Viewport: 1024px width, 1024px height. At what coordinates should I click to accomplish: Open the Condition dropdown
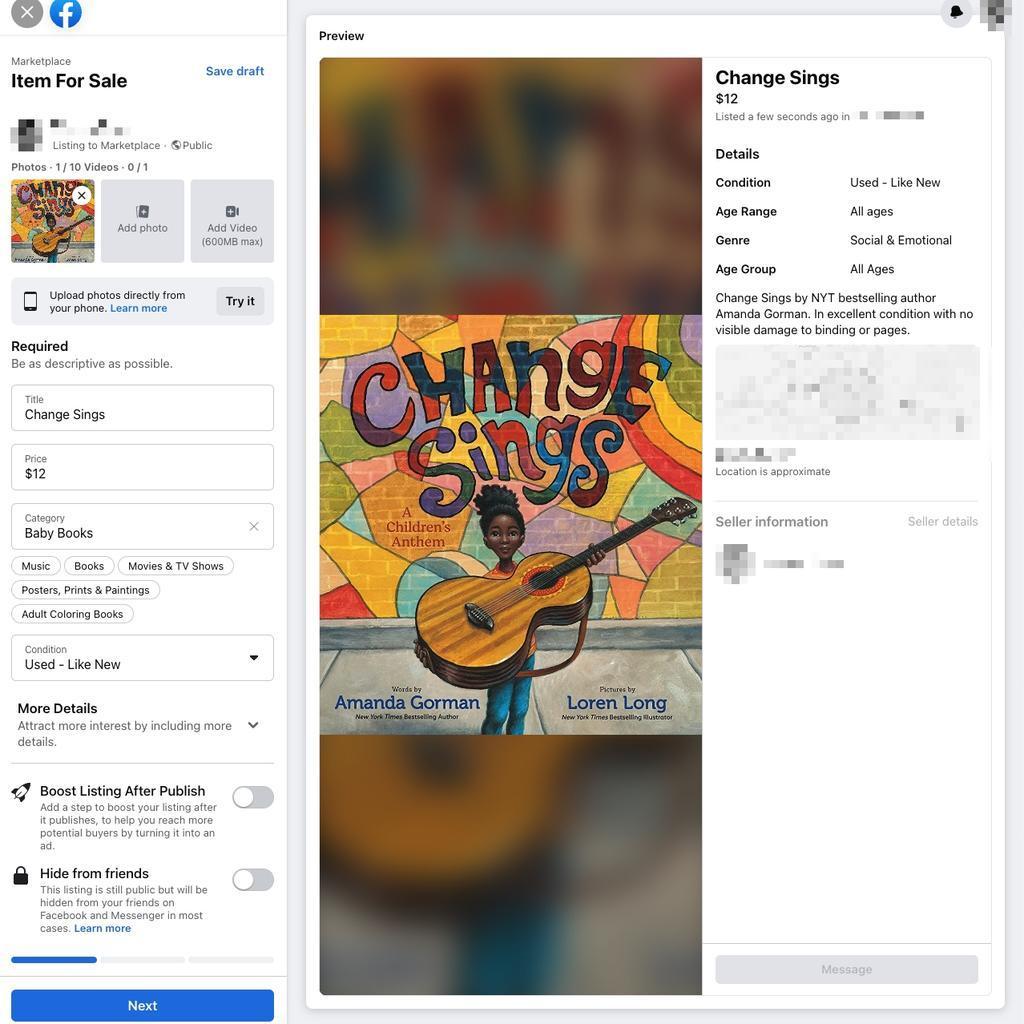click(x=142, y=658)
